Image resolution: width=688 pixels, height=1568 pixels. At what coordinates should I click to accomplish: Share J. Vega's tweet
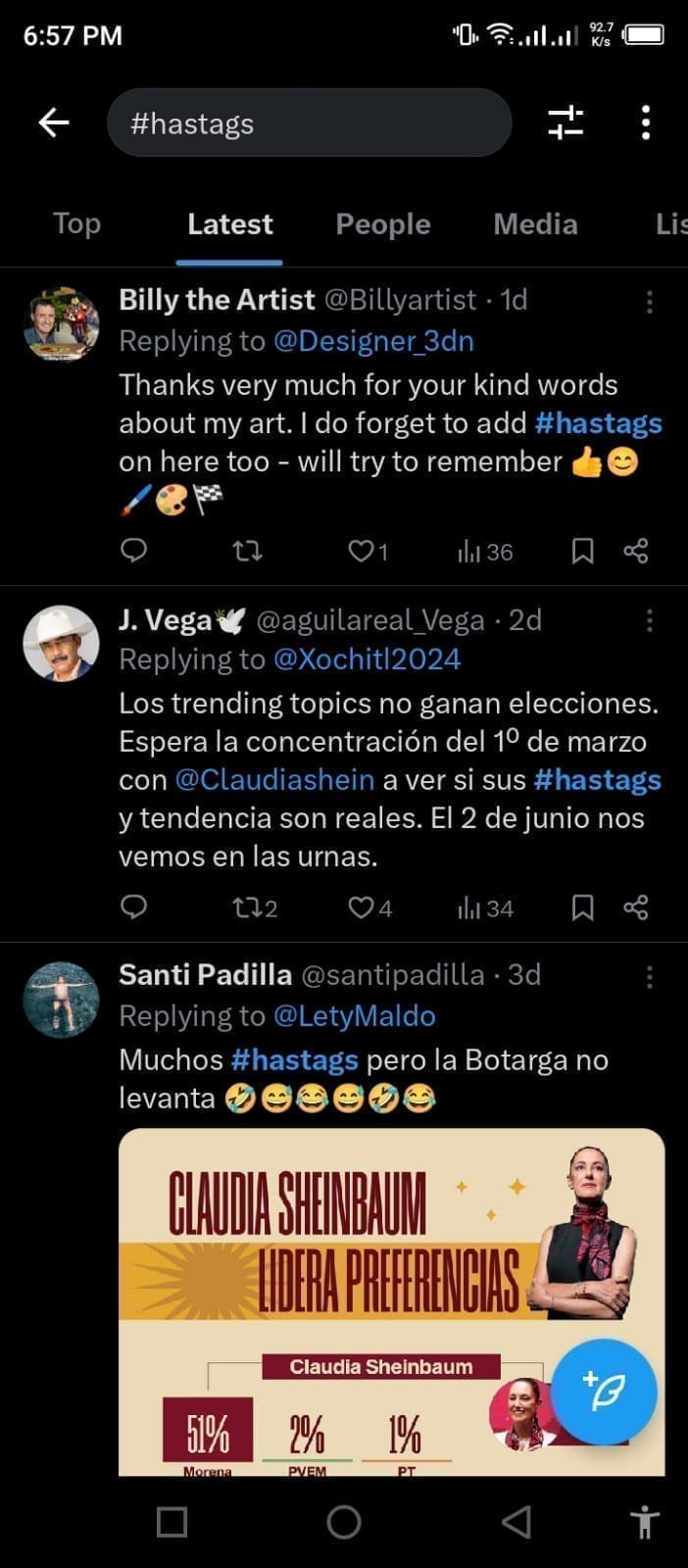636,908
